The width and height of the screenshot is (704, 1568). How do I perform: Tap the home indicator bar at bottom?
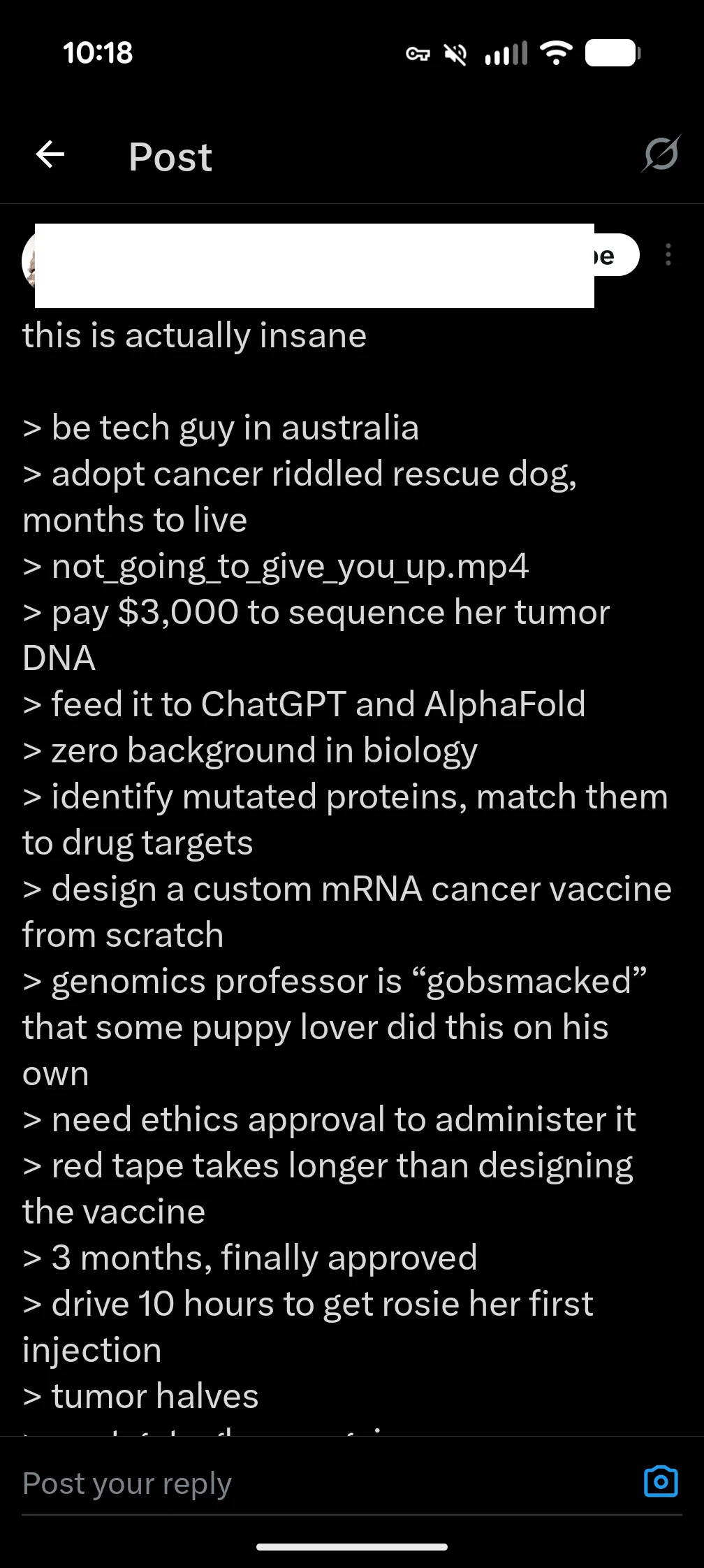click(x=352, y=1545)
